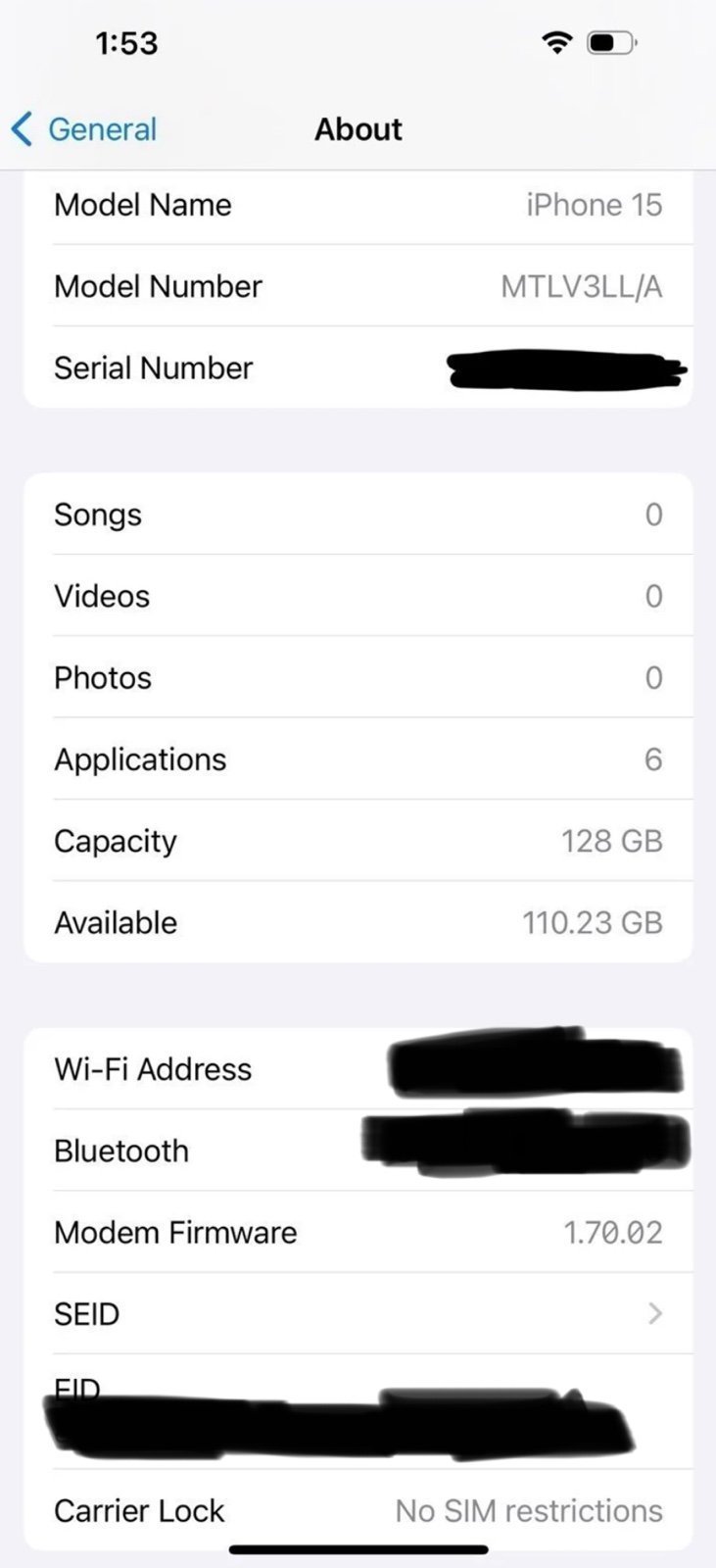Tap the Model Number MTLV3LL/A row
Screen dimensions: 716x1568
358,286
